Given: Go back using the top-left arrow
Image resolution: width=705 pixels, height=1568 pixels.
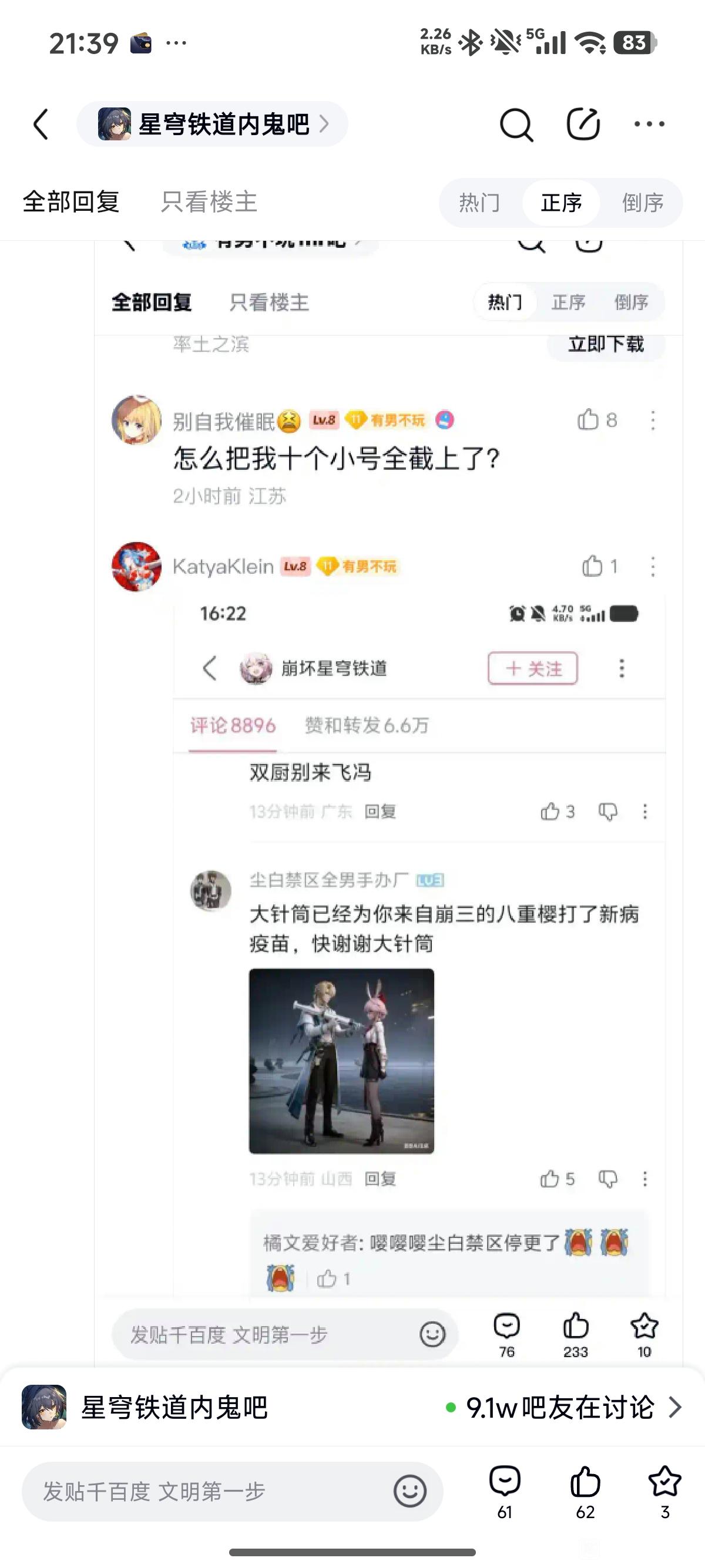Looking at the screenshot, I should 41,124.
